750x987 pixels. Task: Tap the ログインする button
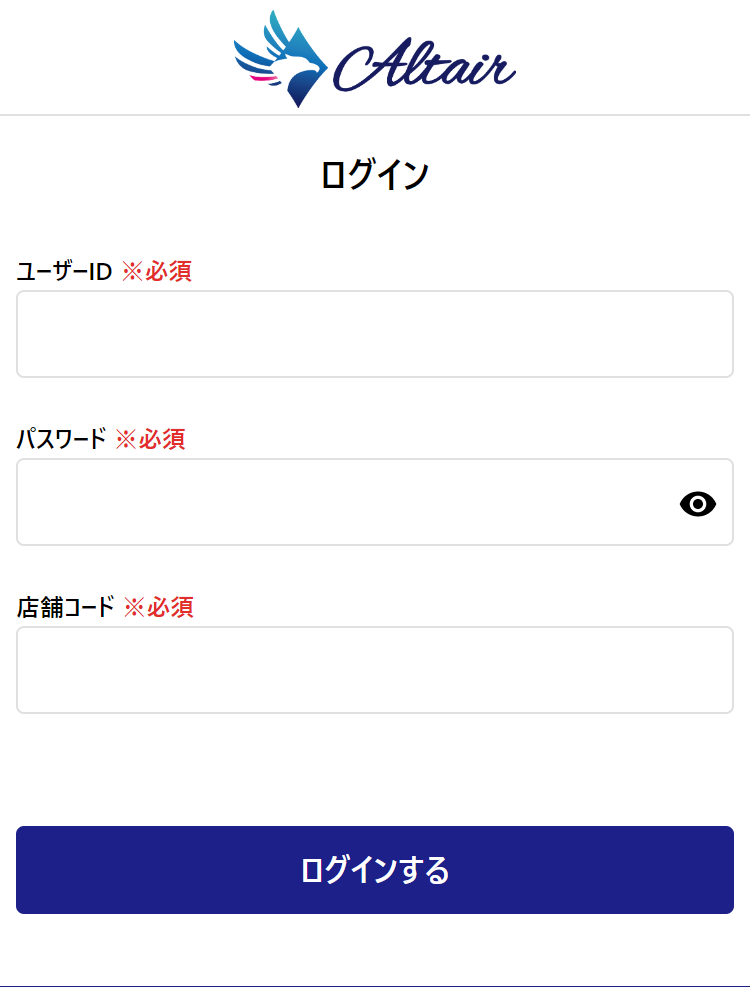374,870
